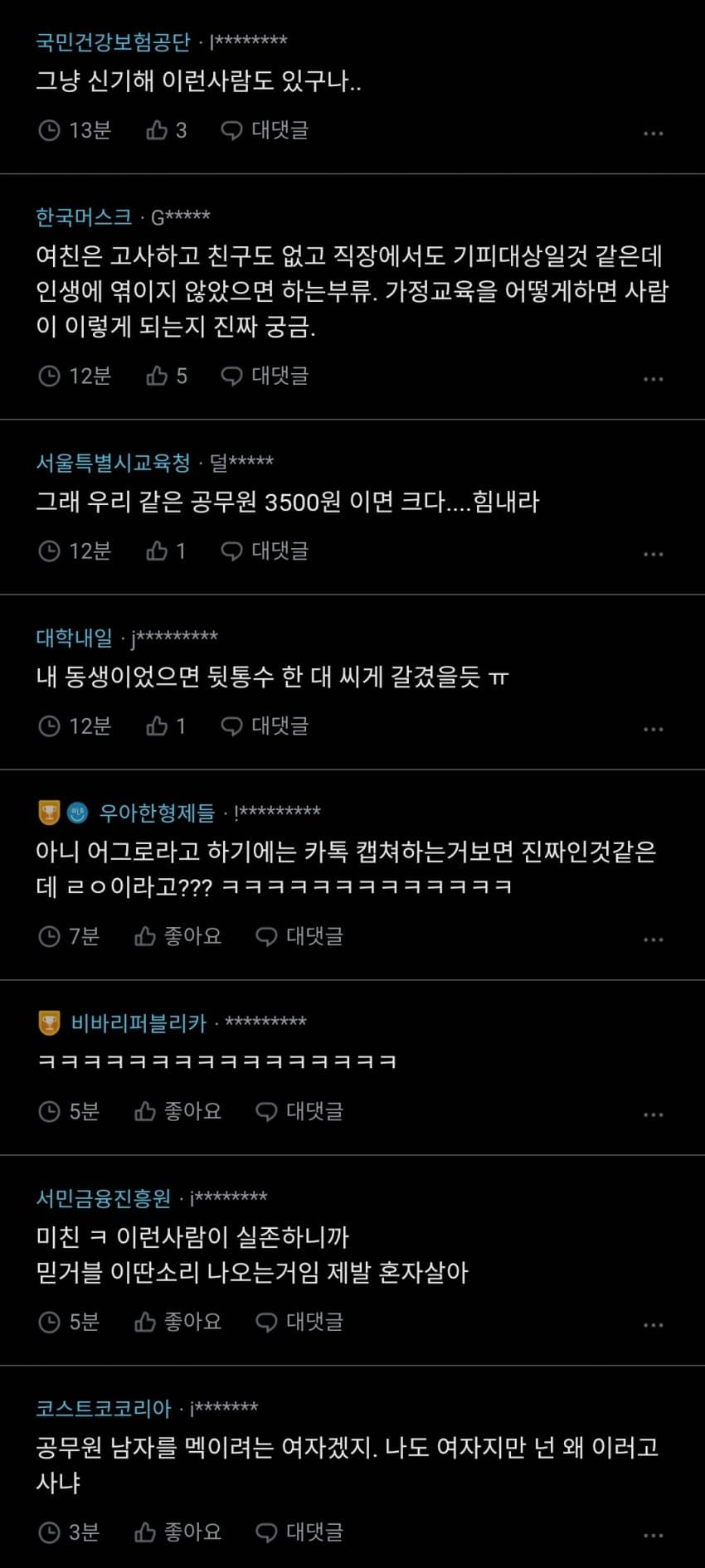The image size is (705, 1568).
Task: Like the 대학내일 comment
Action: (166, 726)
